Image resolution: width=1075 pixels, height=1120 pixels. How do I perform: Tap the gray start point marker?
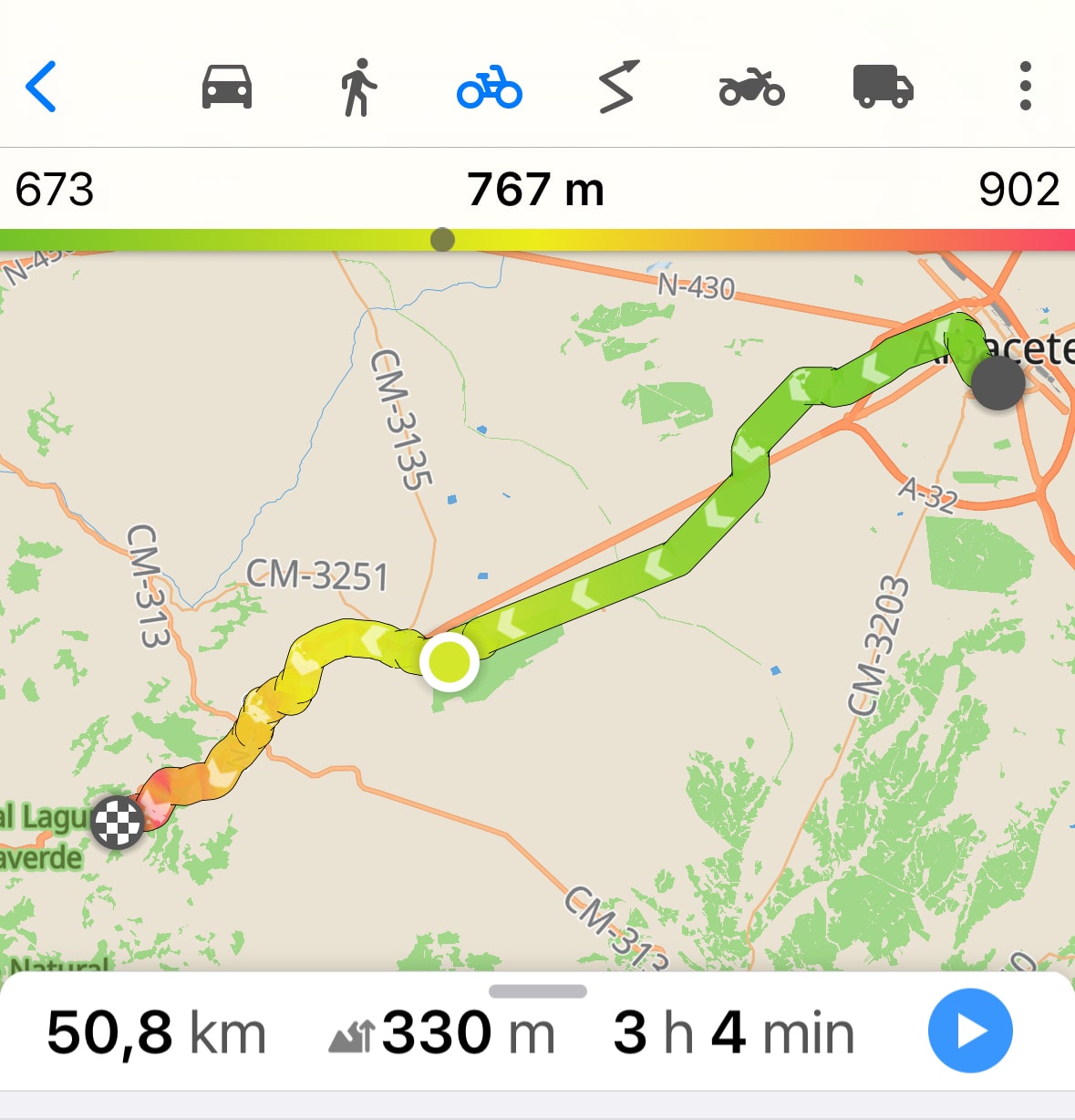tap(997, 382)
